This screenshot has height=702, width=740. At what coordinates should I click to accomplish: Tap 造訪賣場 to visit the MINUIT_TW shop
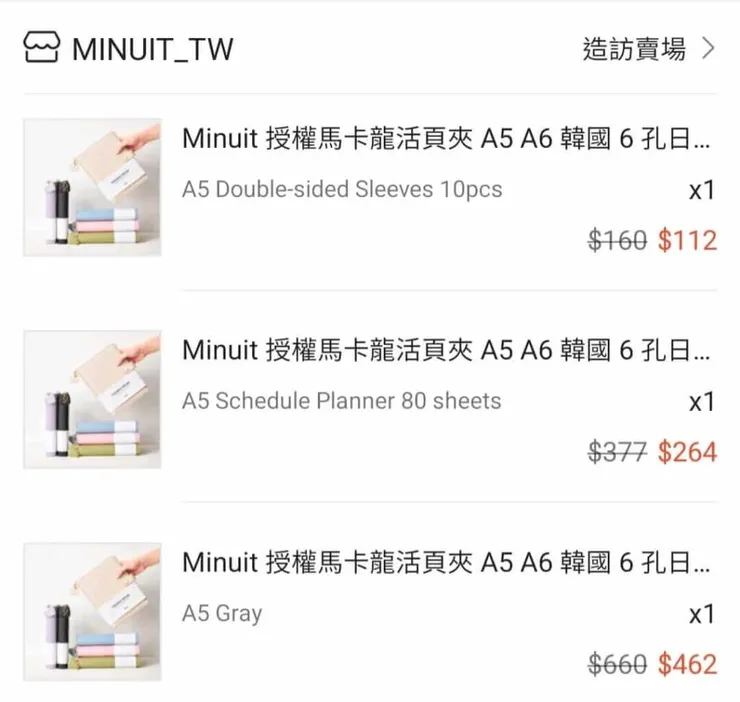point(648,49)
